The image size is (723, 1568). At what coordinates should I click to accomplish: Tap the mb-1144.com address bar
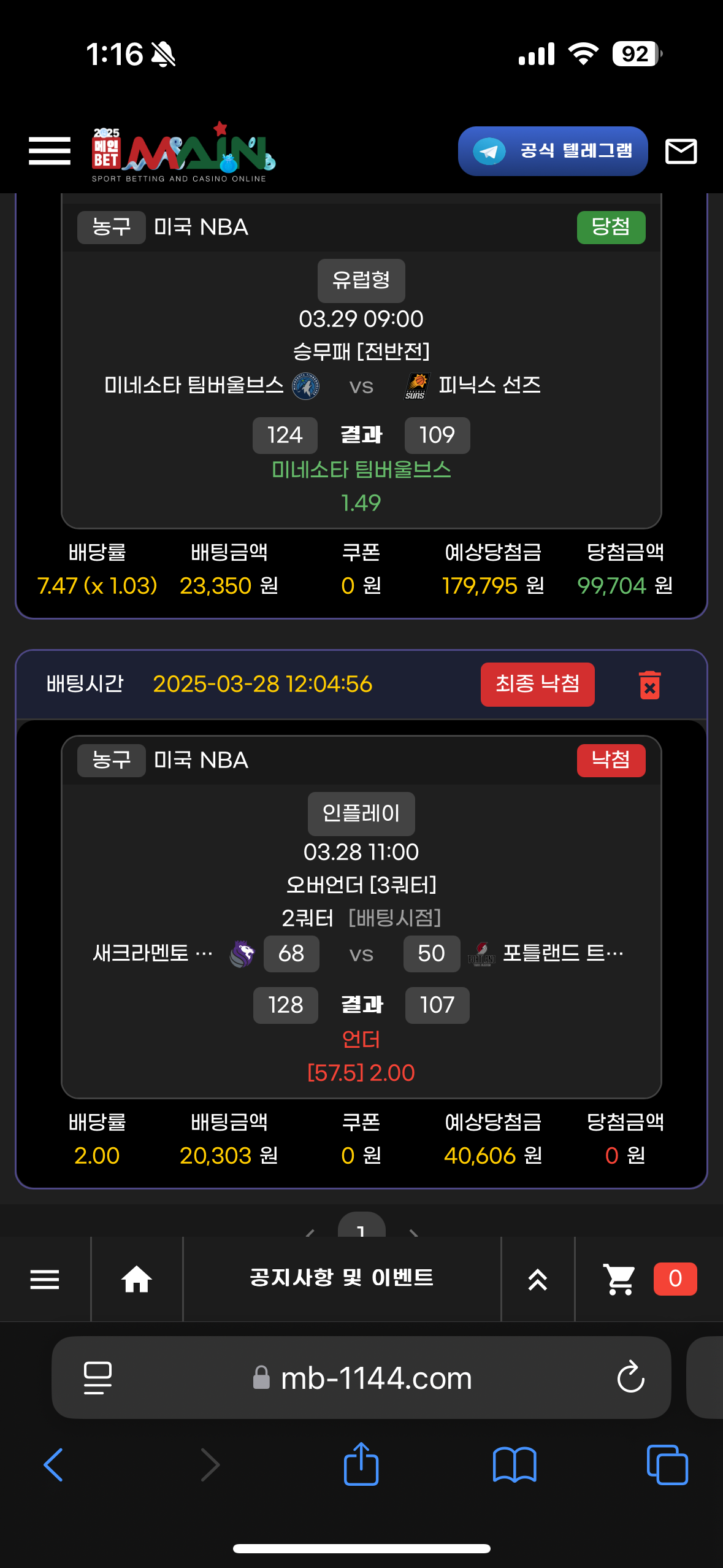[376, 1378]
